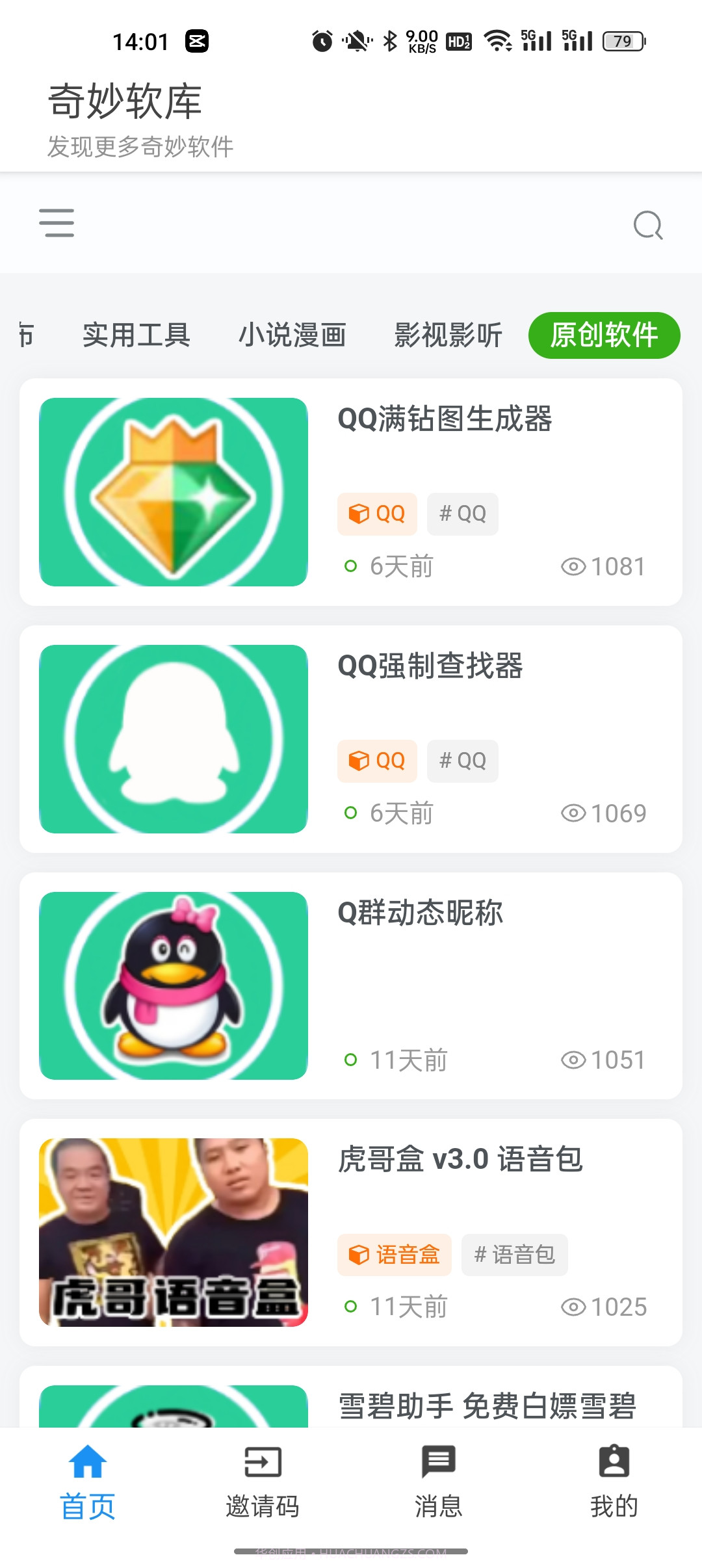Screen dimensions: 702x1568
Task: Tap the QQ tag on QQ强制查找器
Action: tap(377, 761)
